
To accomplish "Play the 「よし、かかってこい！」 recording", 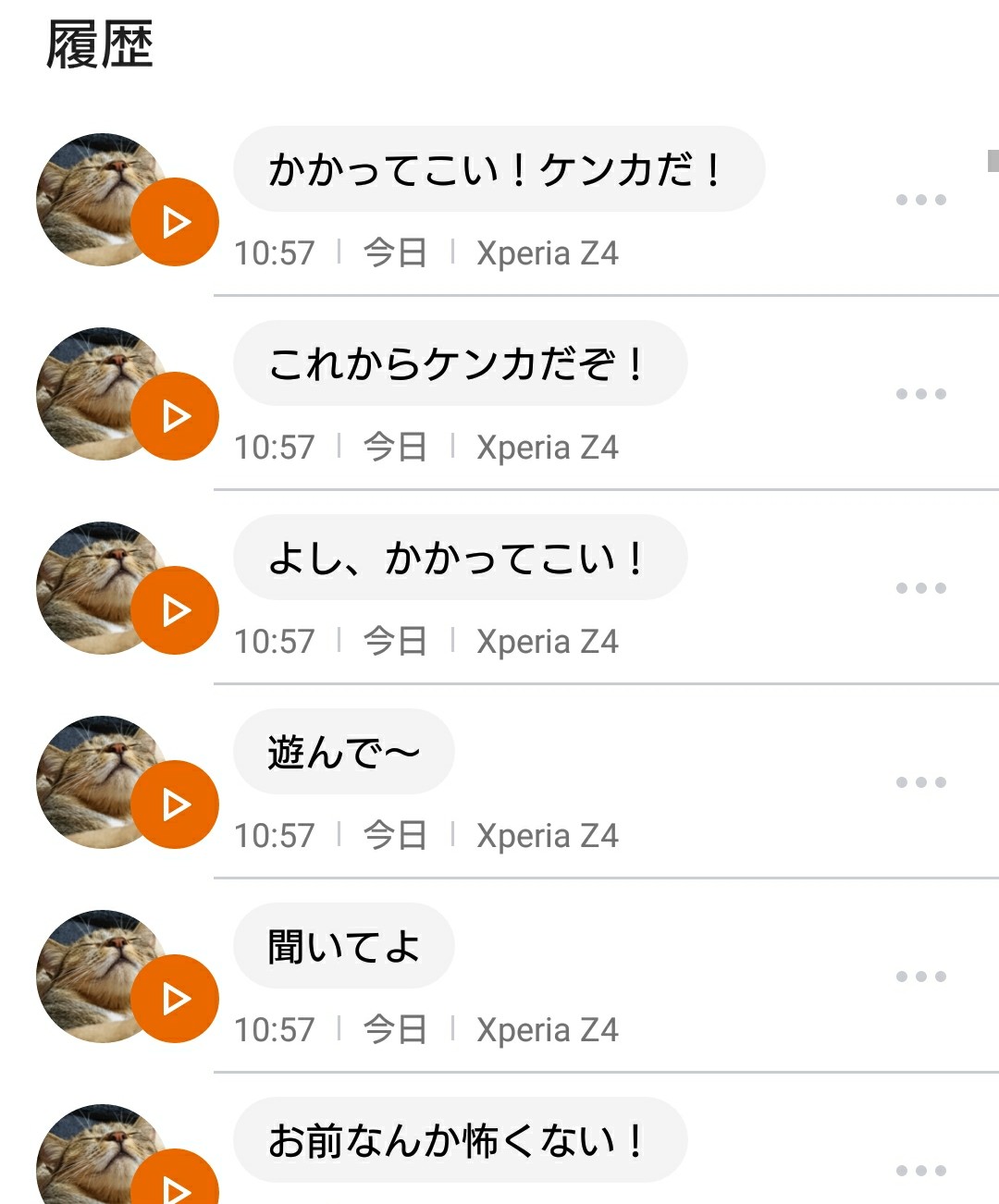I will (175, 610).
